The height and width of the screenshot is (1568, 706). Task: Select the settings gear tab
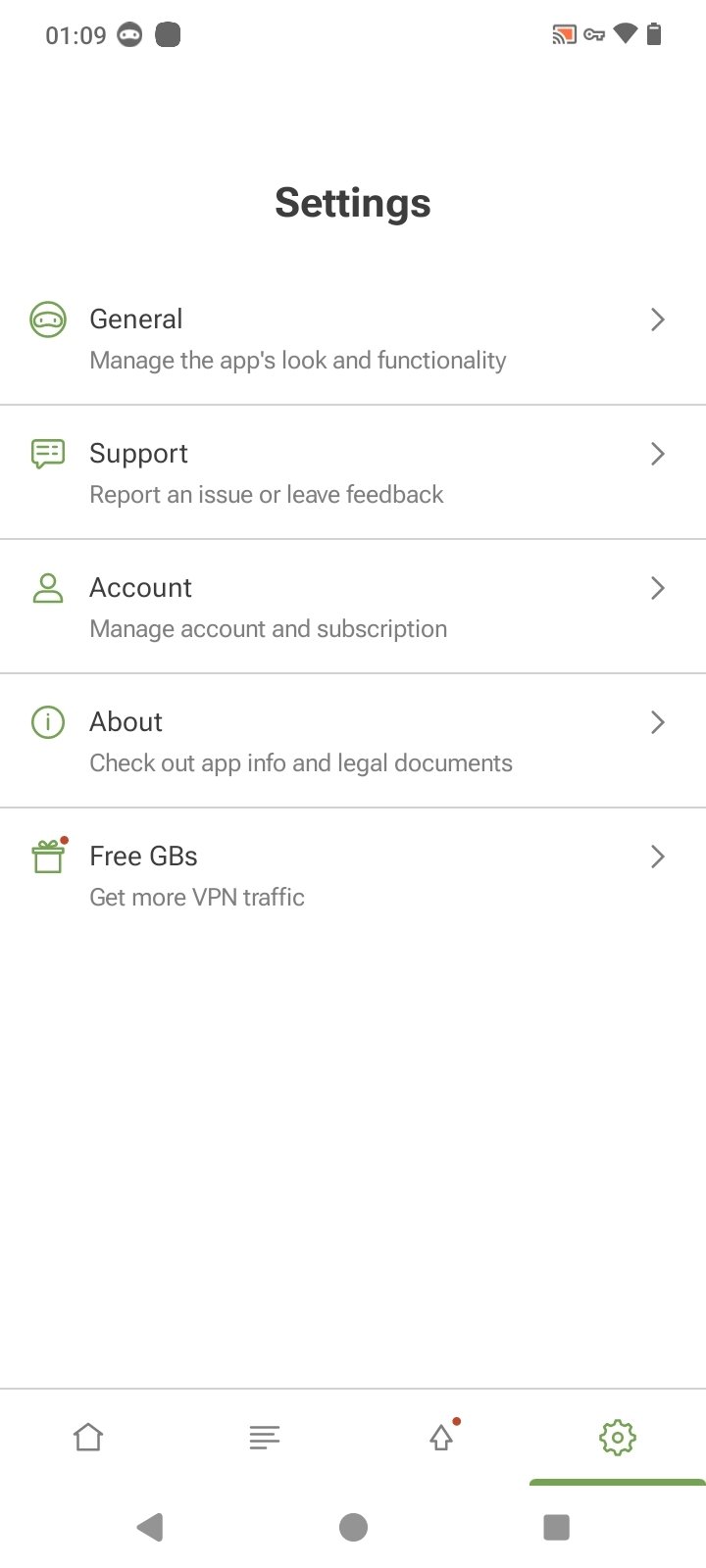618,1438
